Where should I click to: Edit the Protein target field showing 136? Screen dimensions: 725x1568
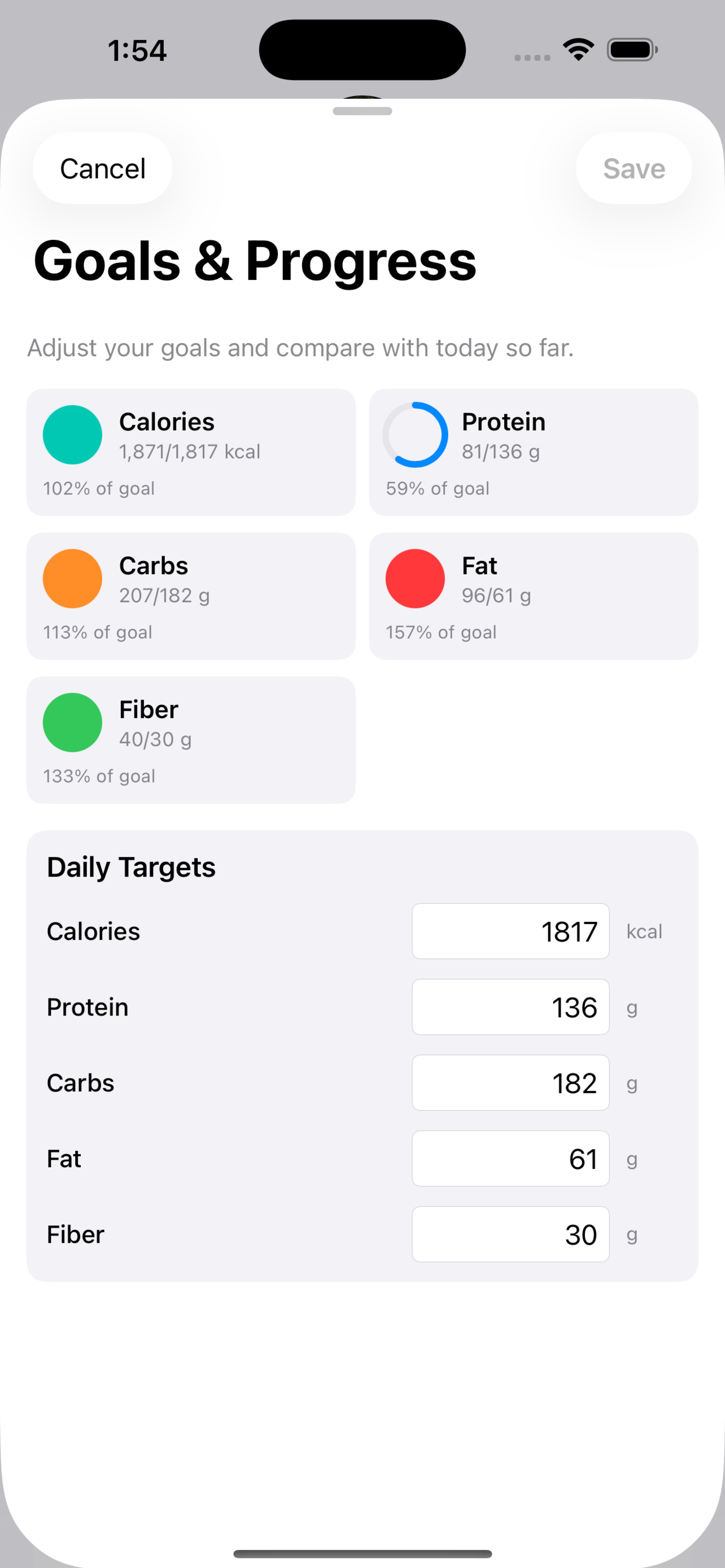click(x=510, y=1007)
